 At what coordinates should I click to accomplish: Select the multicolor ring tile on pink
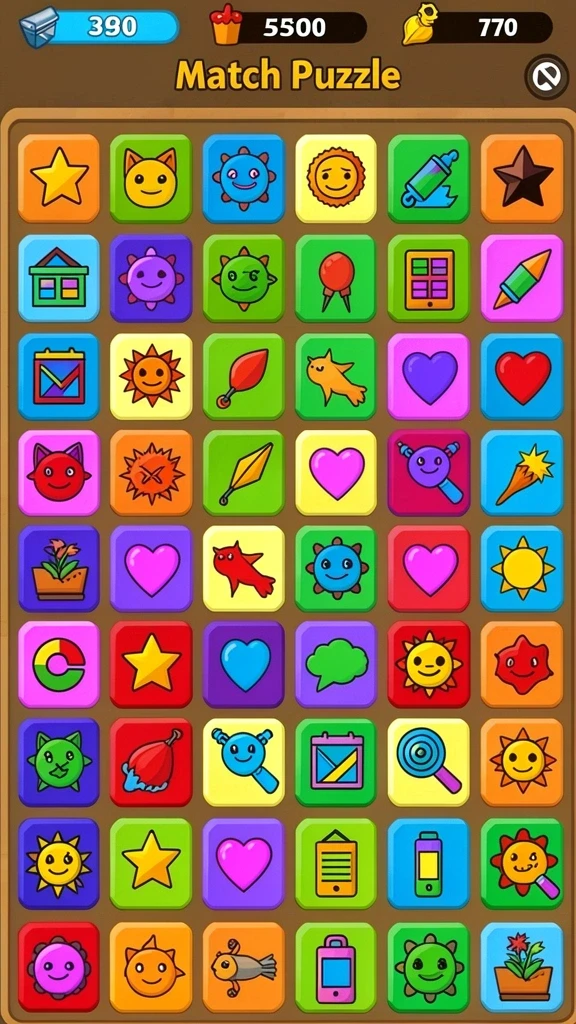[x=59, y=664]
